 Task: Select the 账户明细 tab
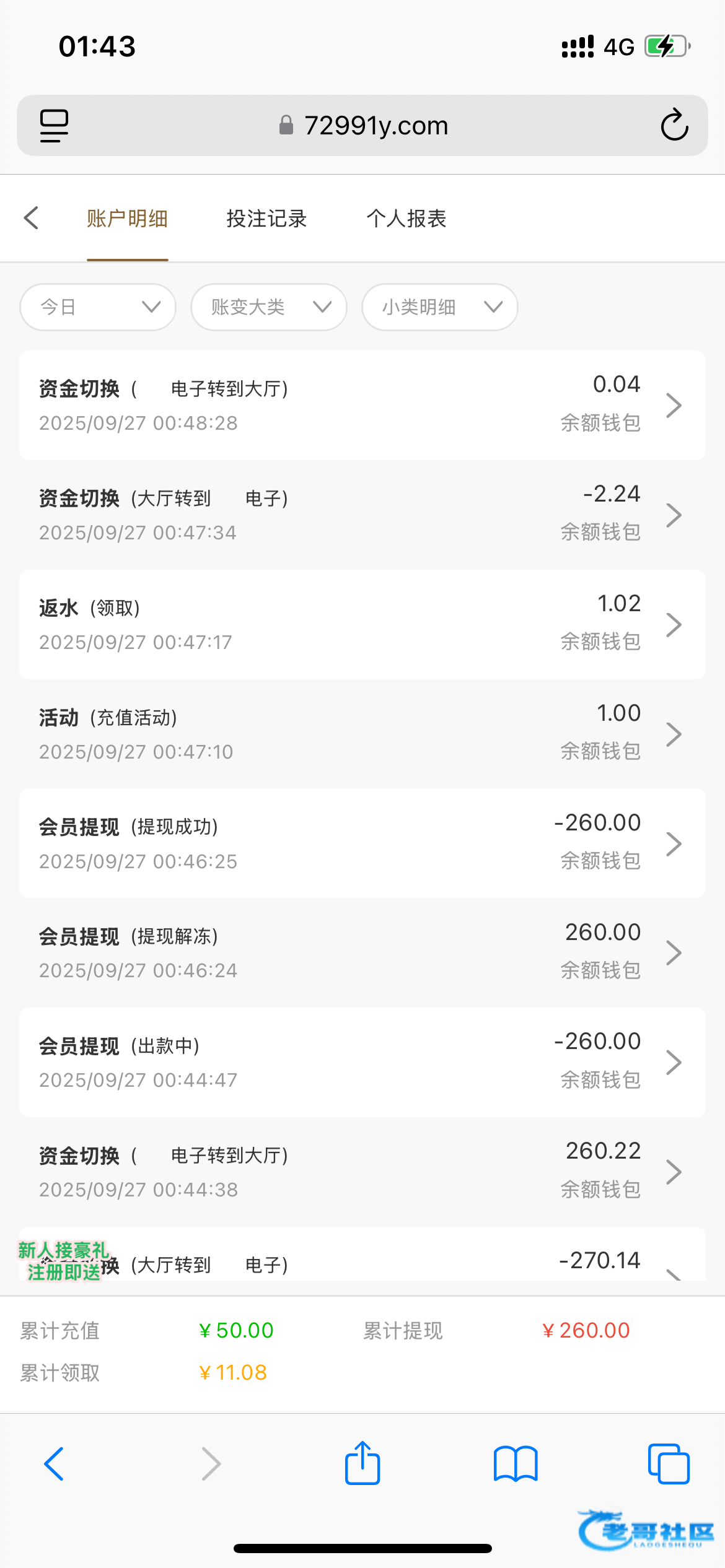127,218
